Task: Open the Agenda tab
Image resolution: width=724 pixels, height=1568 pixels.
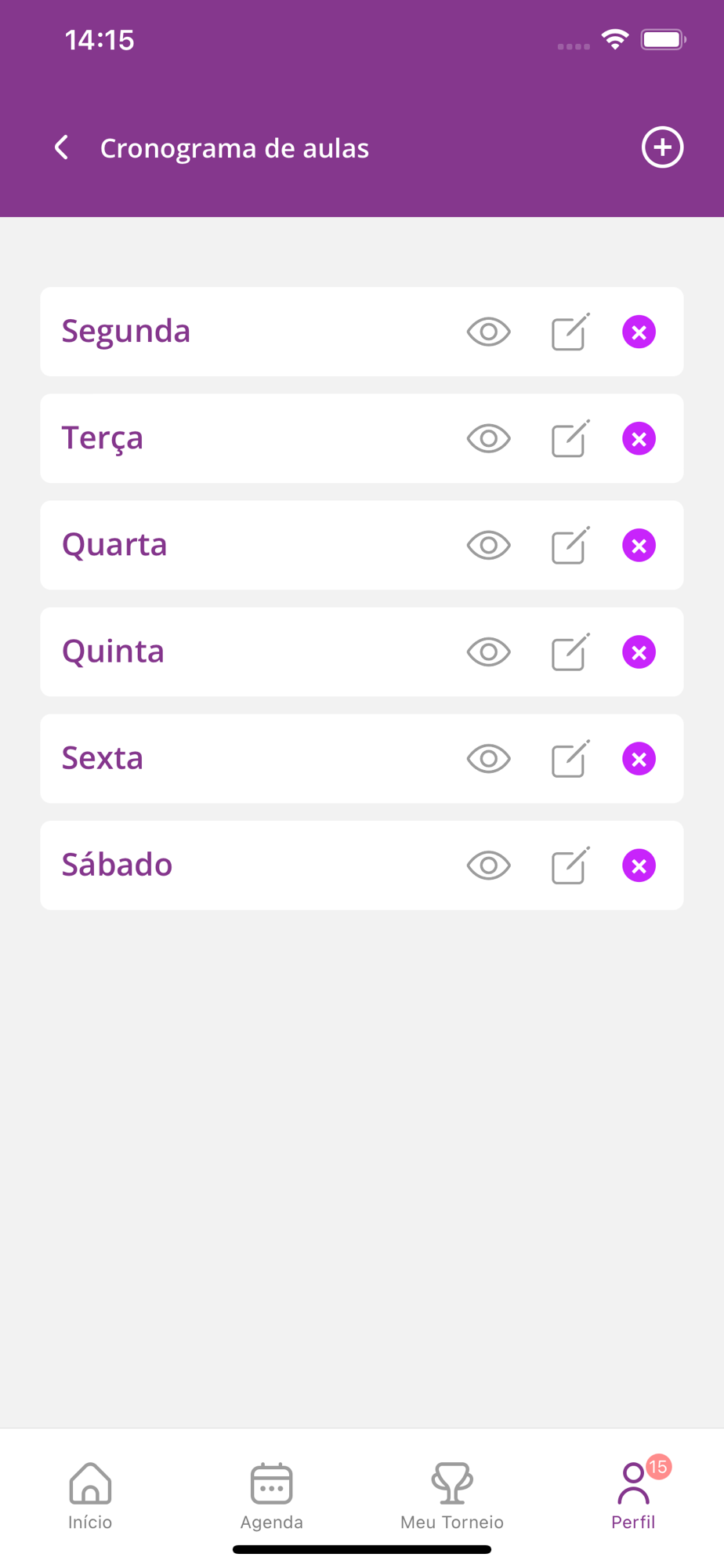Action: [x=271, y=1496]
